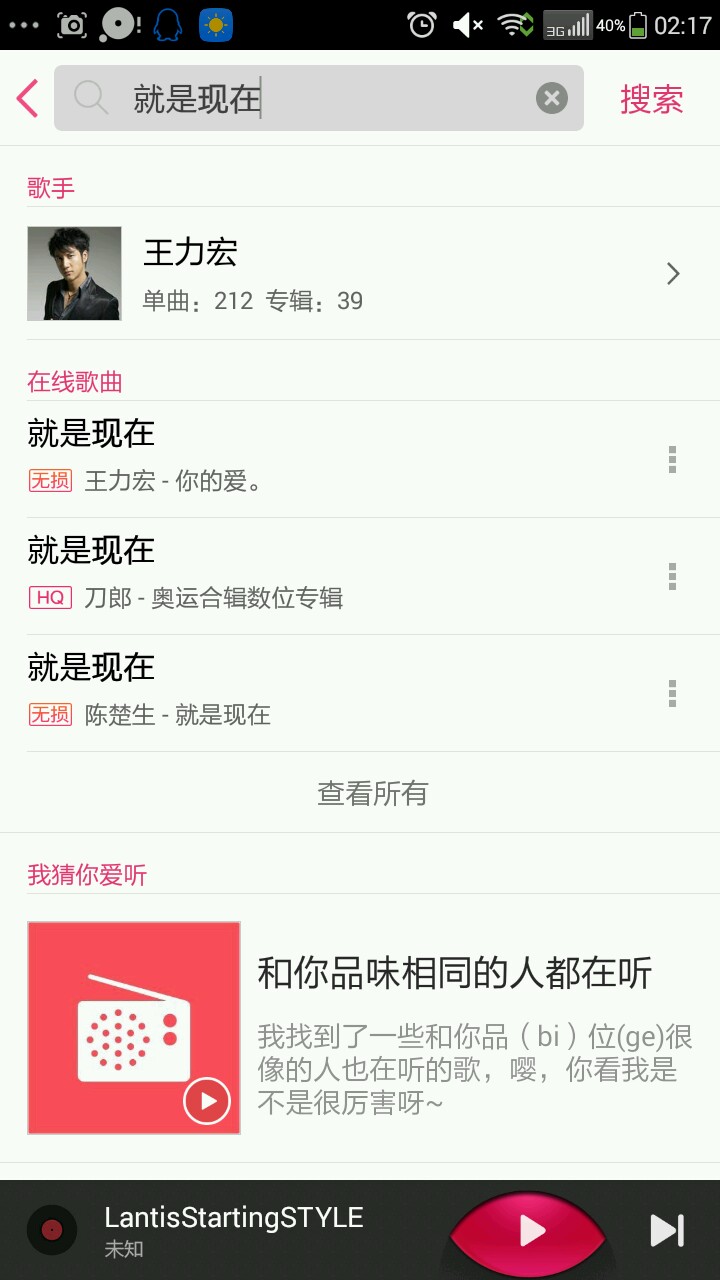
Task: Skip to the next track
Action: pyautogui.click(x=667, y=1230)
